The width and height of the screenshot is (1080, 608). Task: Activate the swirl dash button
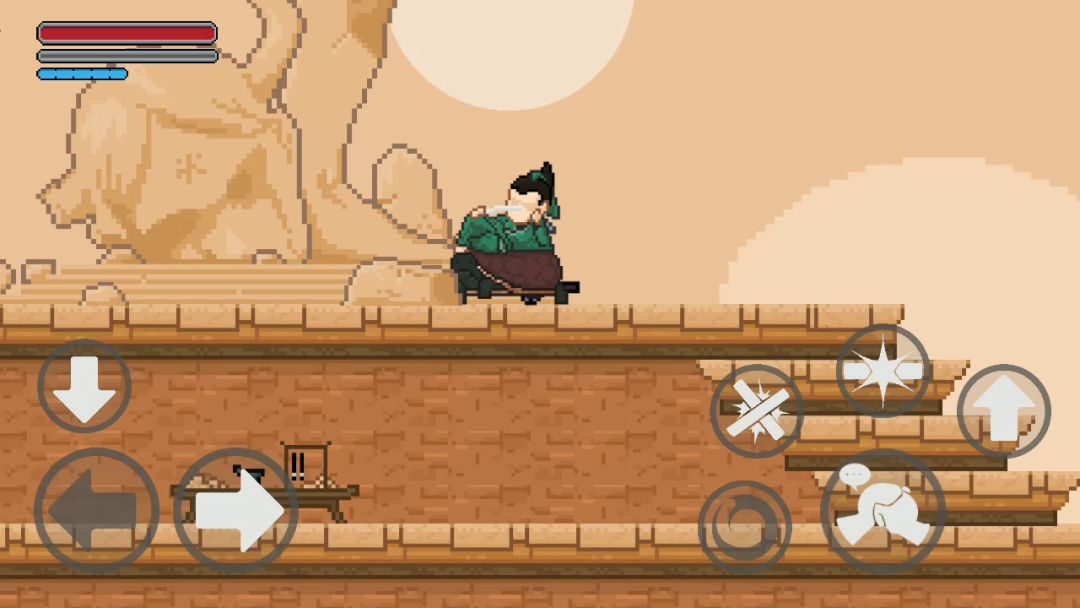click(745, 527)
